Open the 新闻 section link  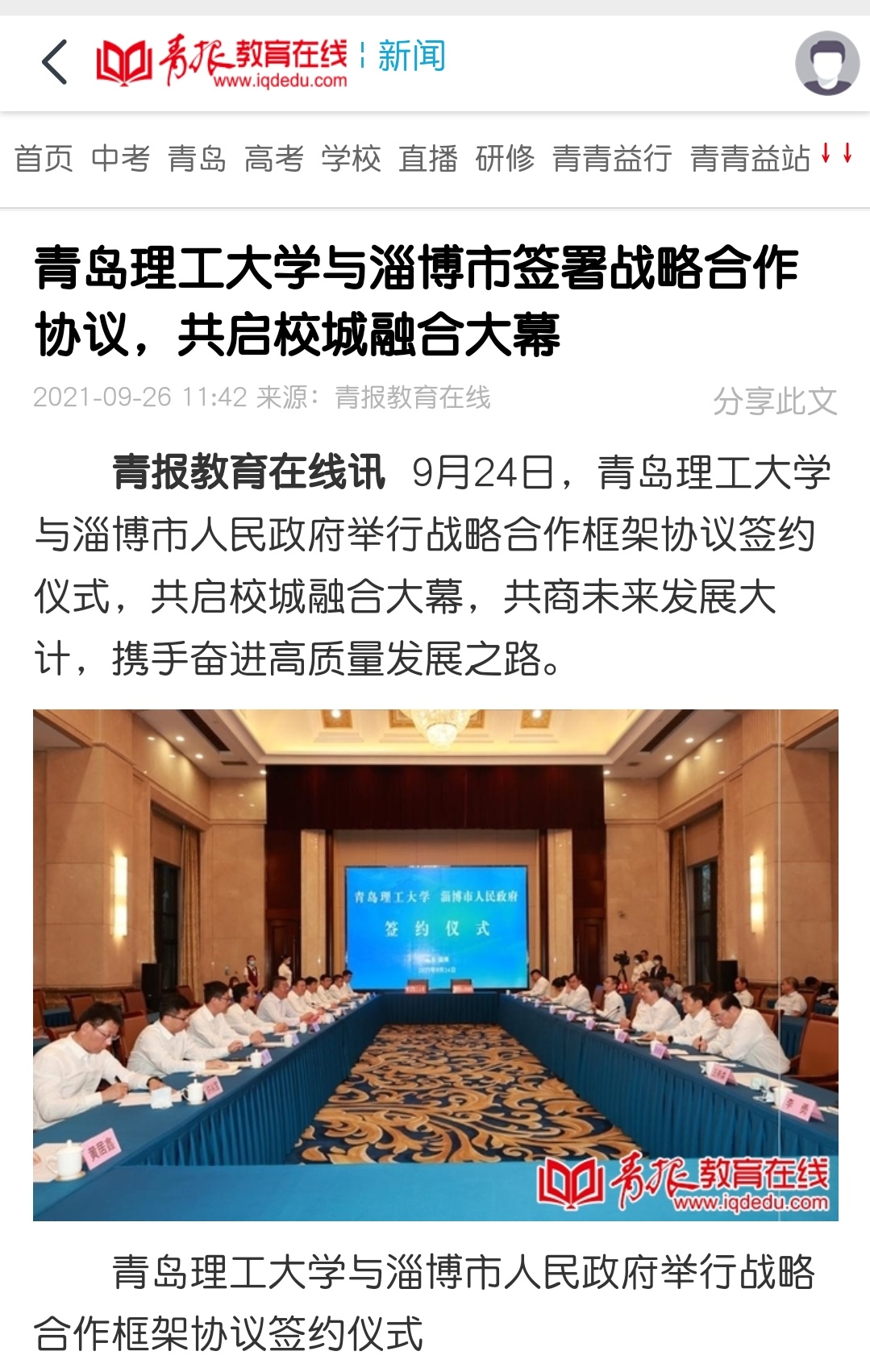pyautogui.click(x=412, y=56)
